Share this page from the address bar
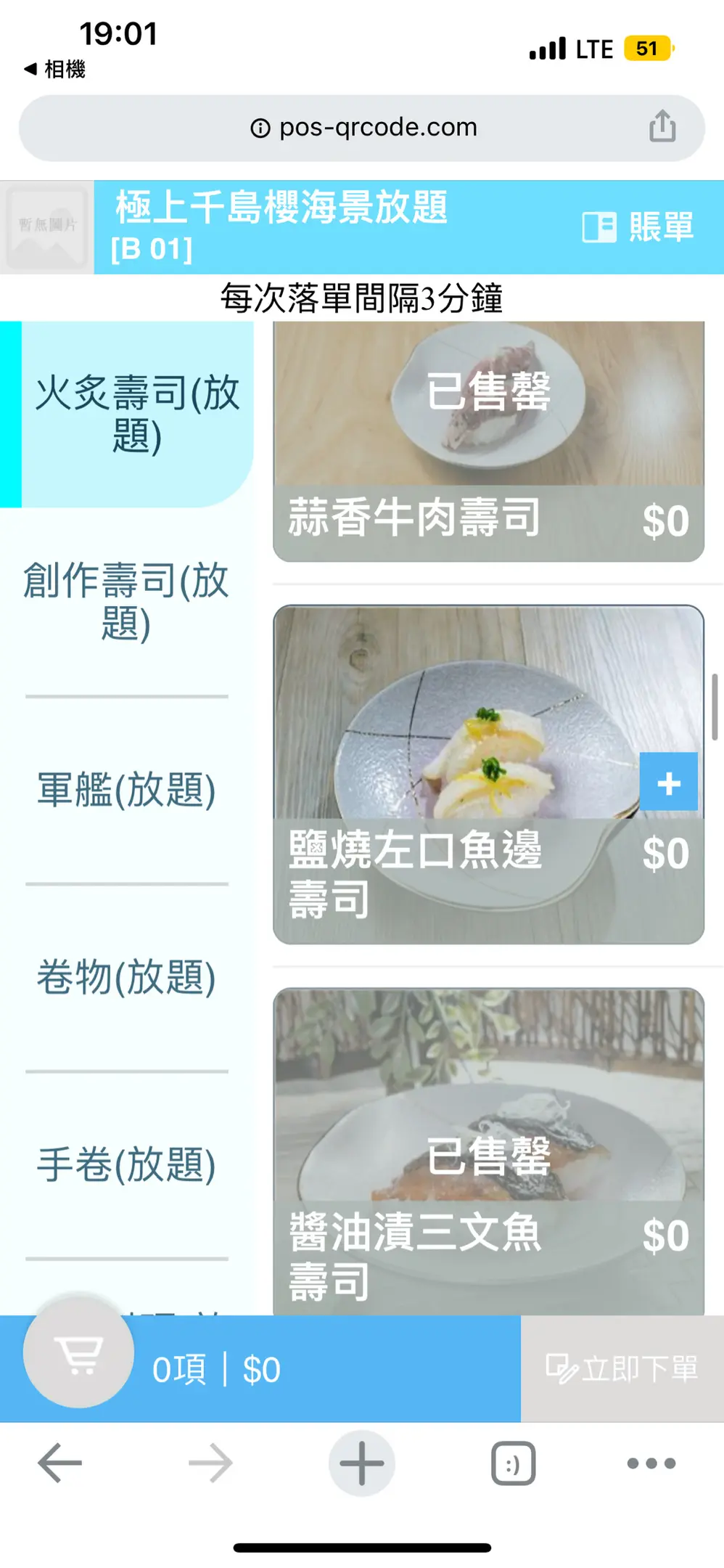This screenshot has width=724, height=1568. (662, 126)
